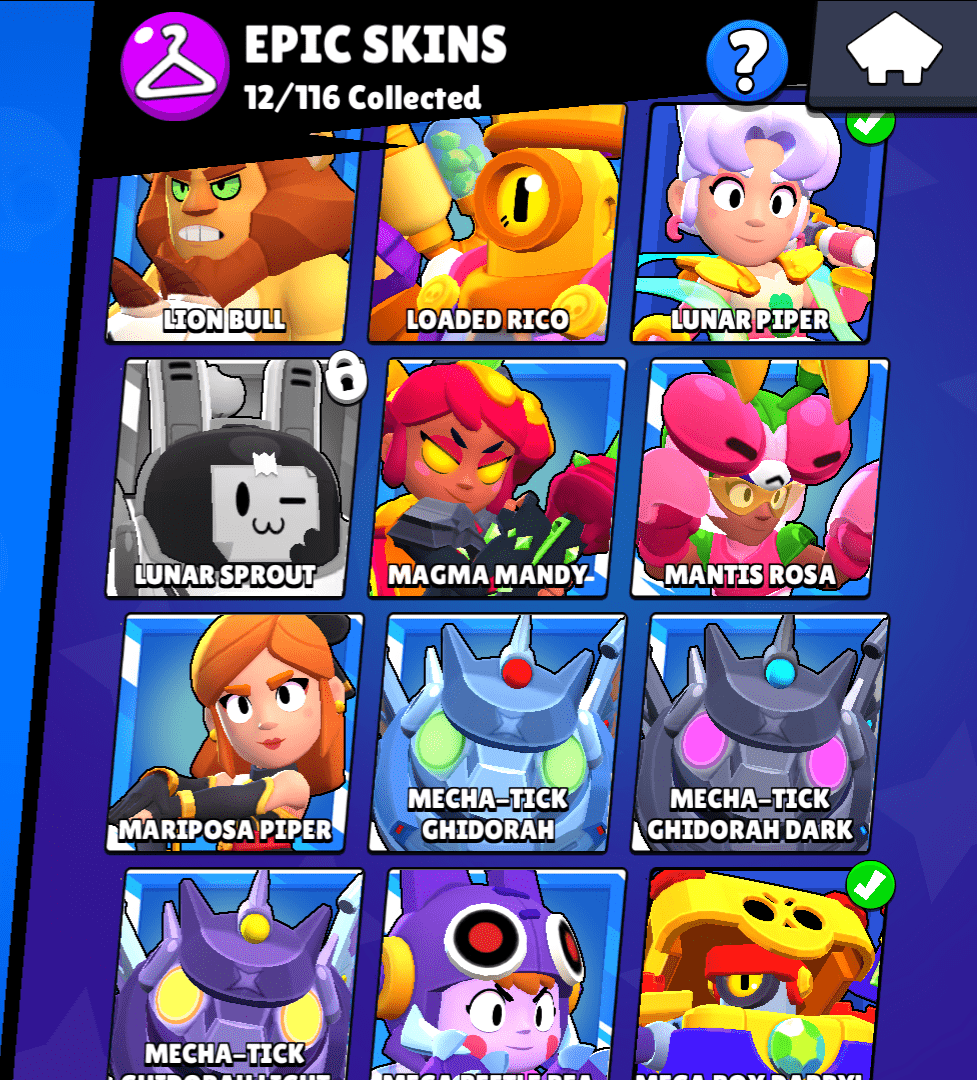Select the Magma Mandy skin
This screenshot has height=1080, width=977.
pos(497,478)
